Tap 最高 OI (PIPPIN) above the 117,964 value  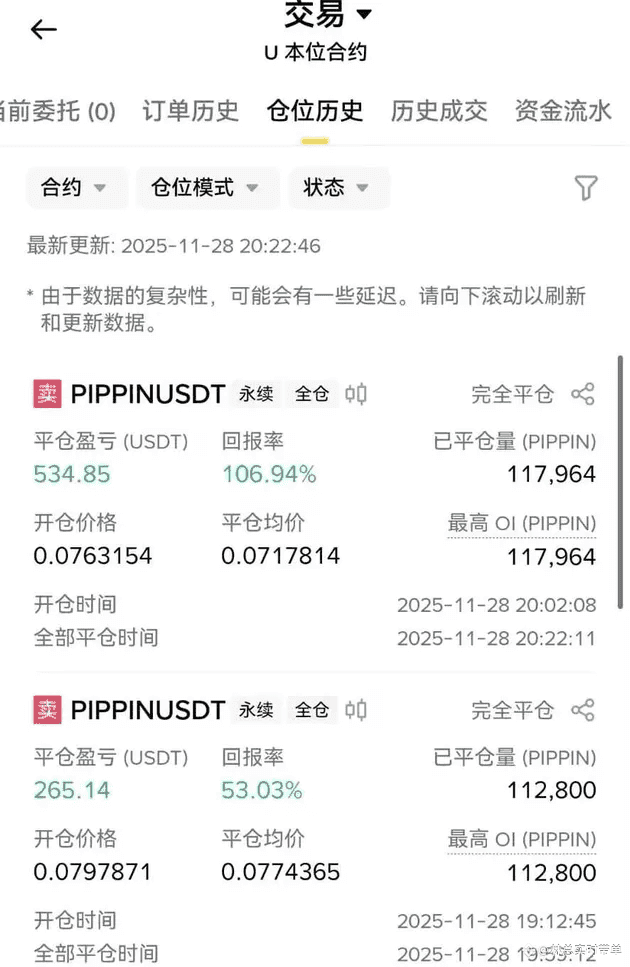click(521, 523)
